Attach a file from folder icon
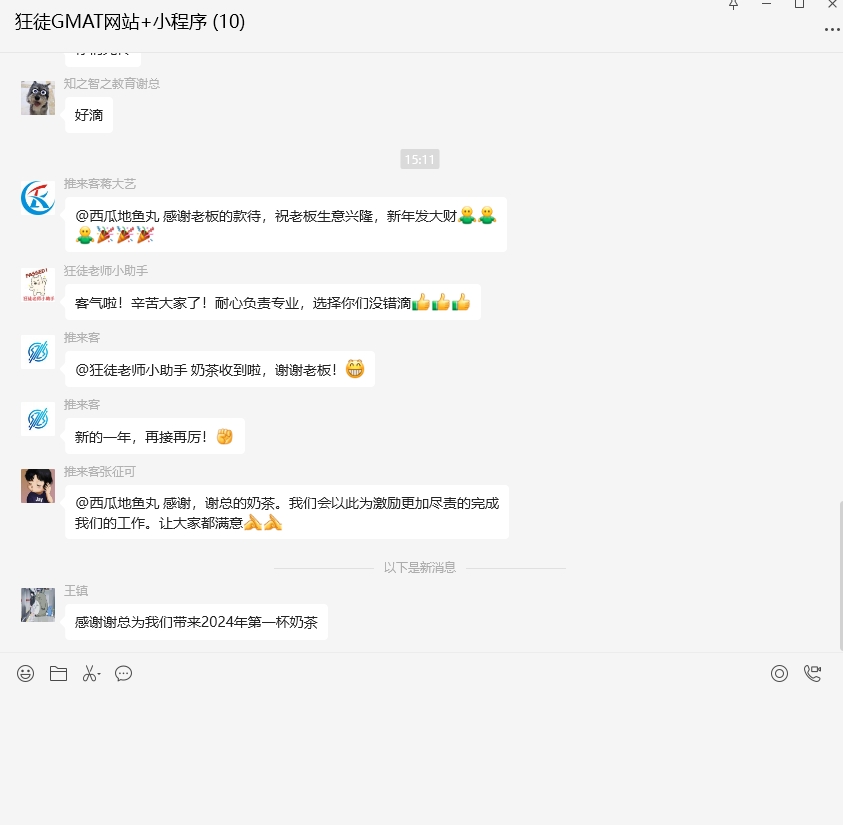The height and width of the screenshot is (825, 843). (x=58, y=674)
